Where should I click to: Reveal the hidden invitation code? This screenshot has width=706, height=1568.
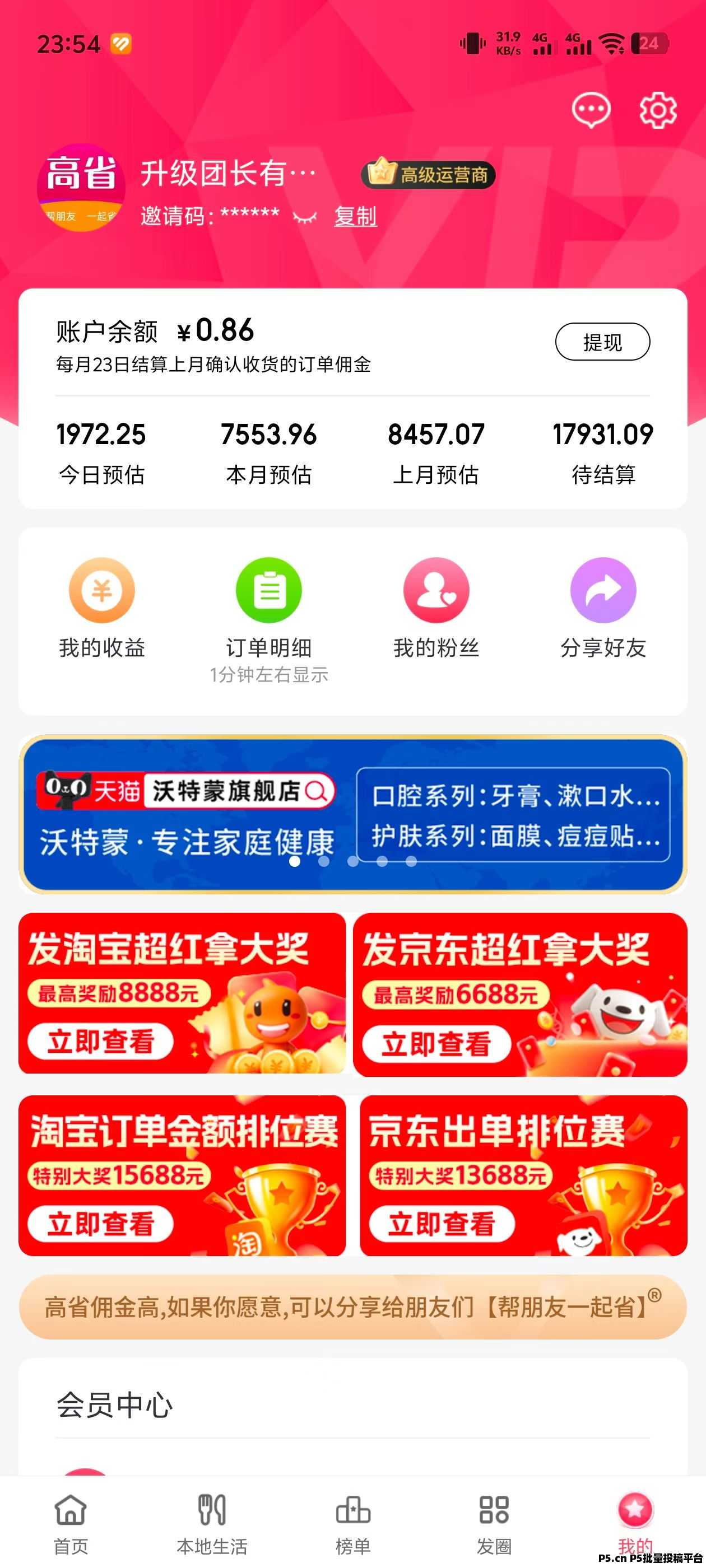click(305, 217)
